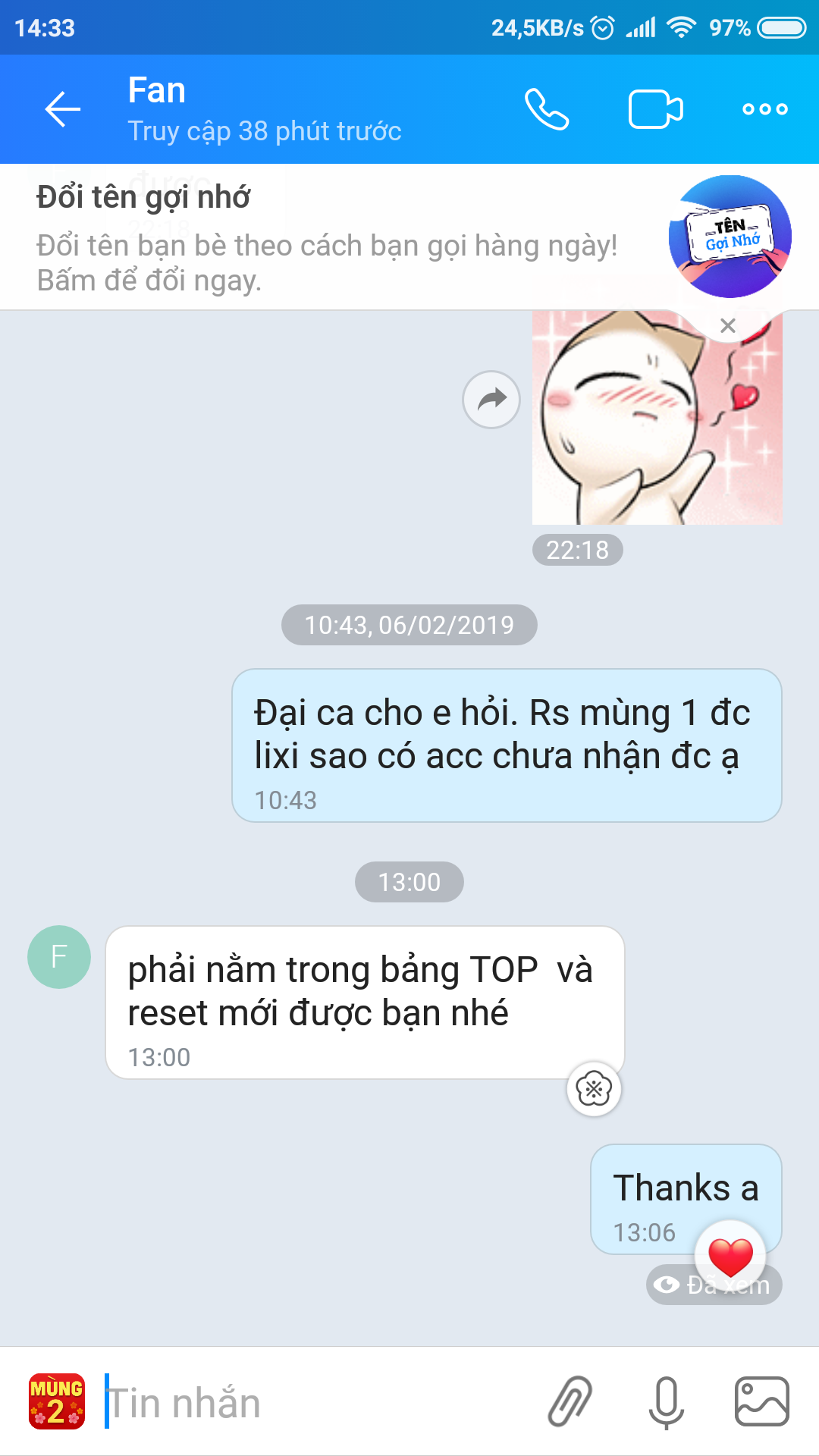Open Fan's avatar next to the message
Viewport: 819px width, 1456px height.
(x=59, y=957)
